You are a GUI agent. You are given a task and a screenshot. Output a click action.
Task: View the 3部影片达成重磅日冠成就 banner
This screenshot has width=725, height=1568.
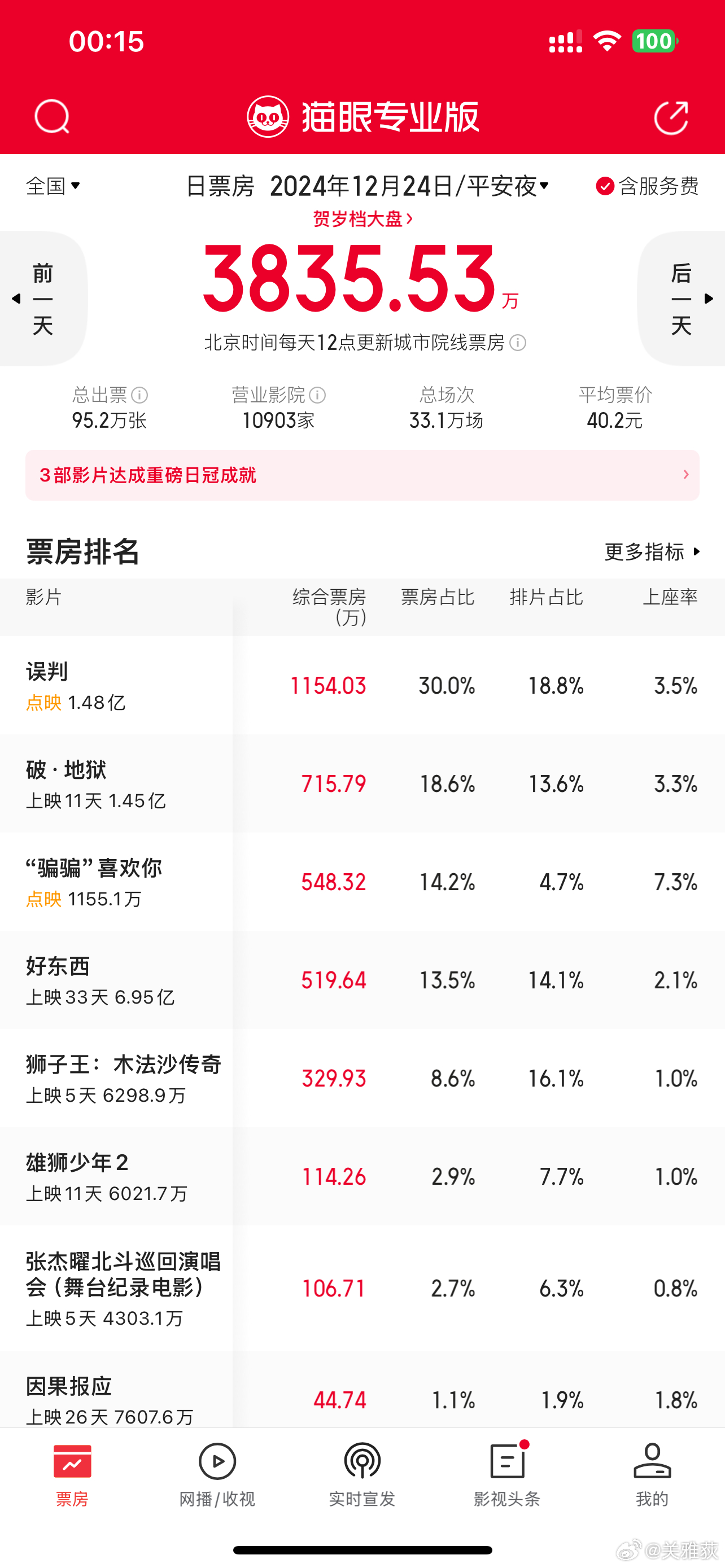point(362,475)
